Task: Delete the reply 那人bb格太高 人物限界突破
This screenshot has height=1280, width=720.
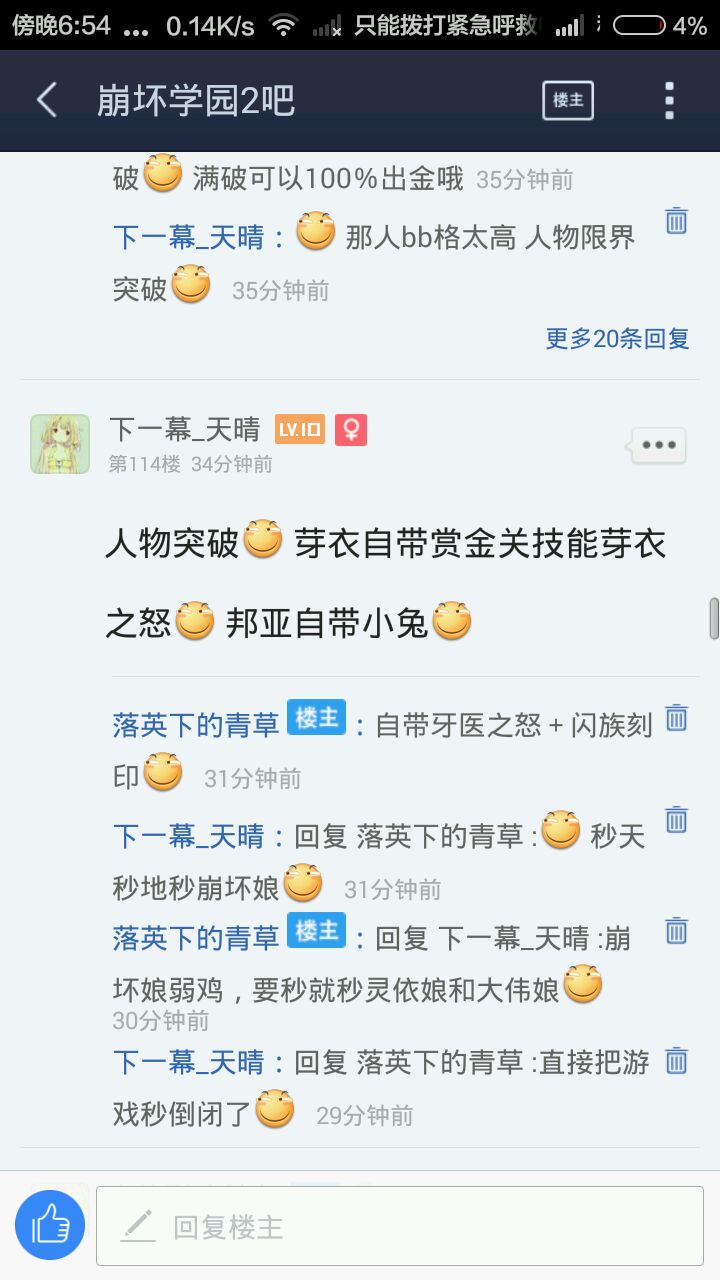Action: [x=677, y=220]
